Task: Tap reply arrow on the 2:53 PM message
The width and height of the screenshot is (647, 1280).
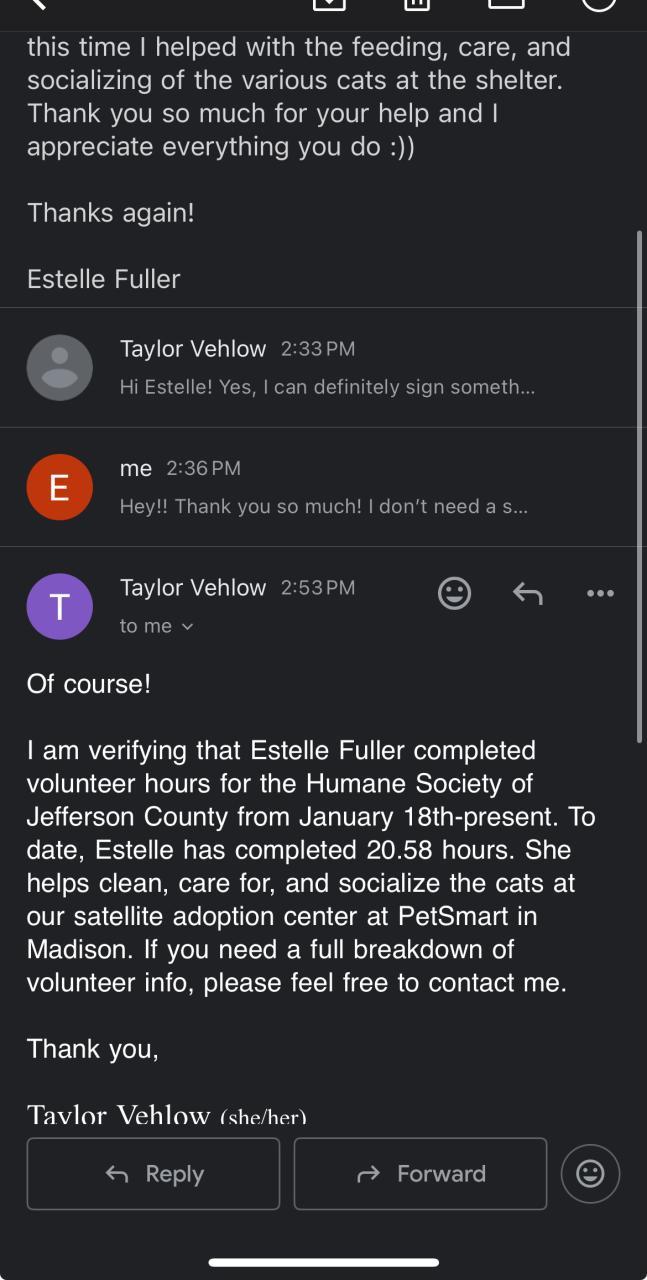Action: coord(527,593)
